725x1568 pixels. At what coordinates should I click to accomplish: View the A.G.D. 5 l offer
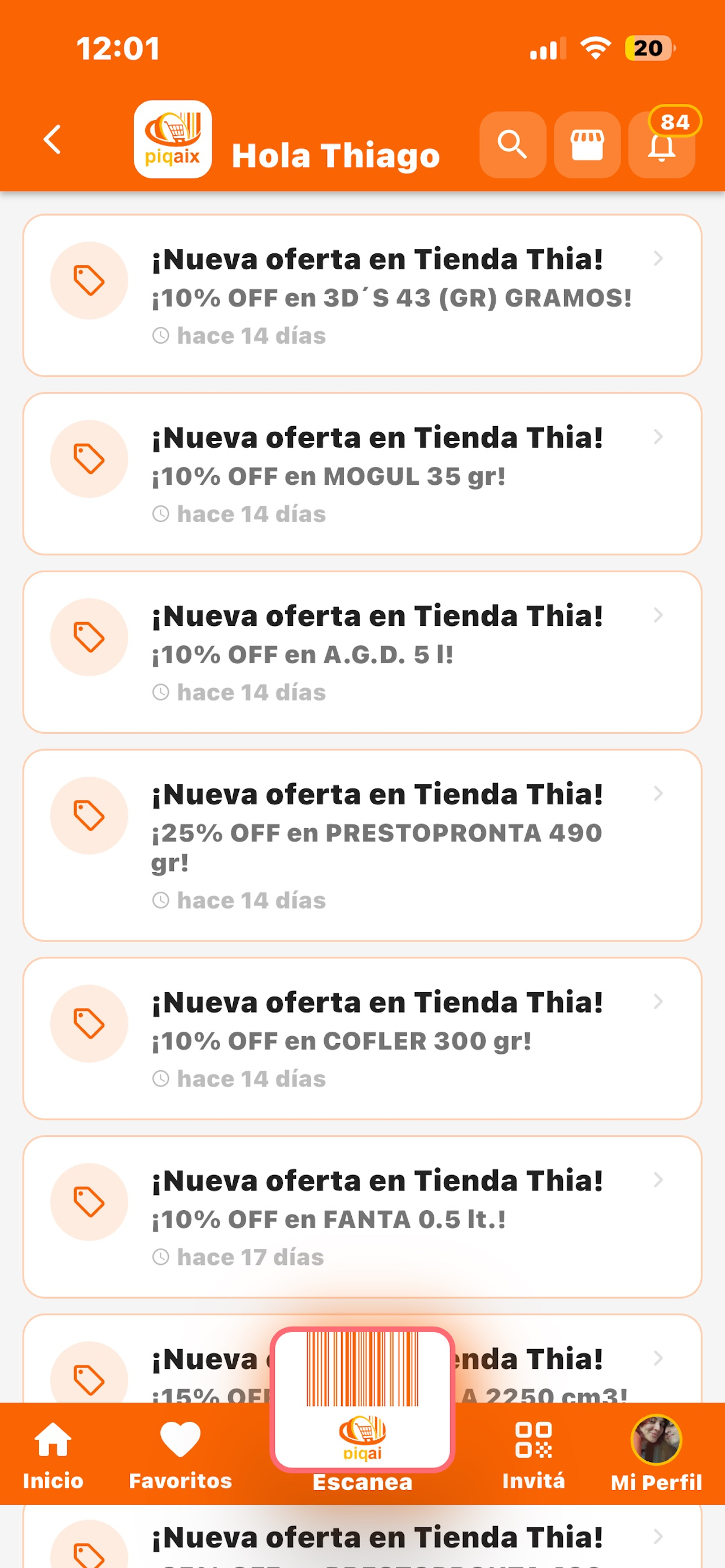(x=362, y=652)
